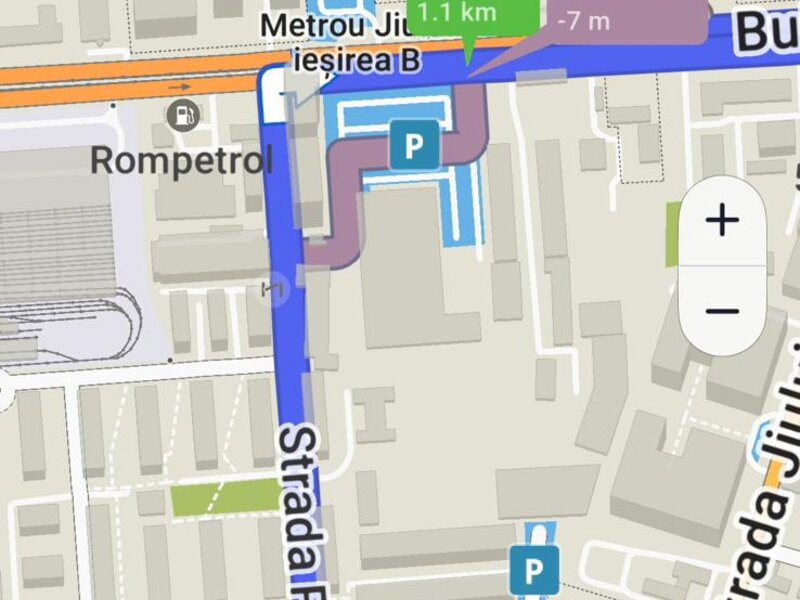Select the Rompetrol gas station marker
Screen dimensions: 800x600
click(x=183, y=115)
